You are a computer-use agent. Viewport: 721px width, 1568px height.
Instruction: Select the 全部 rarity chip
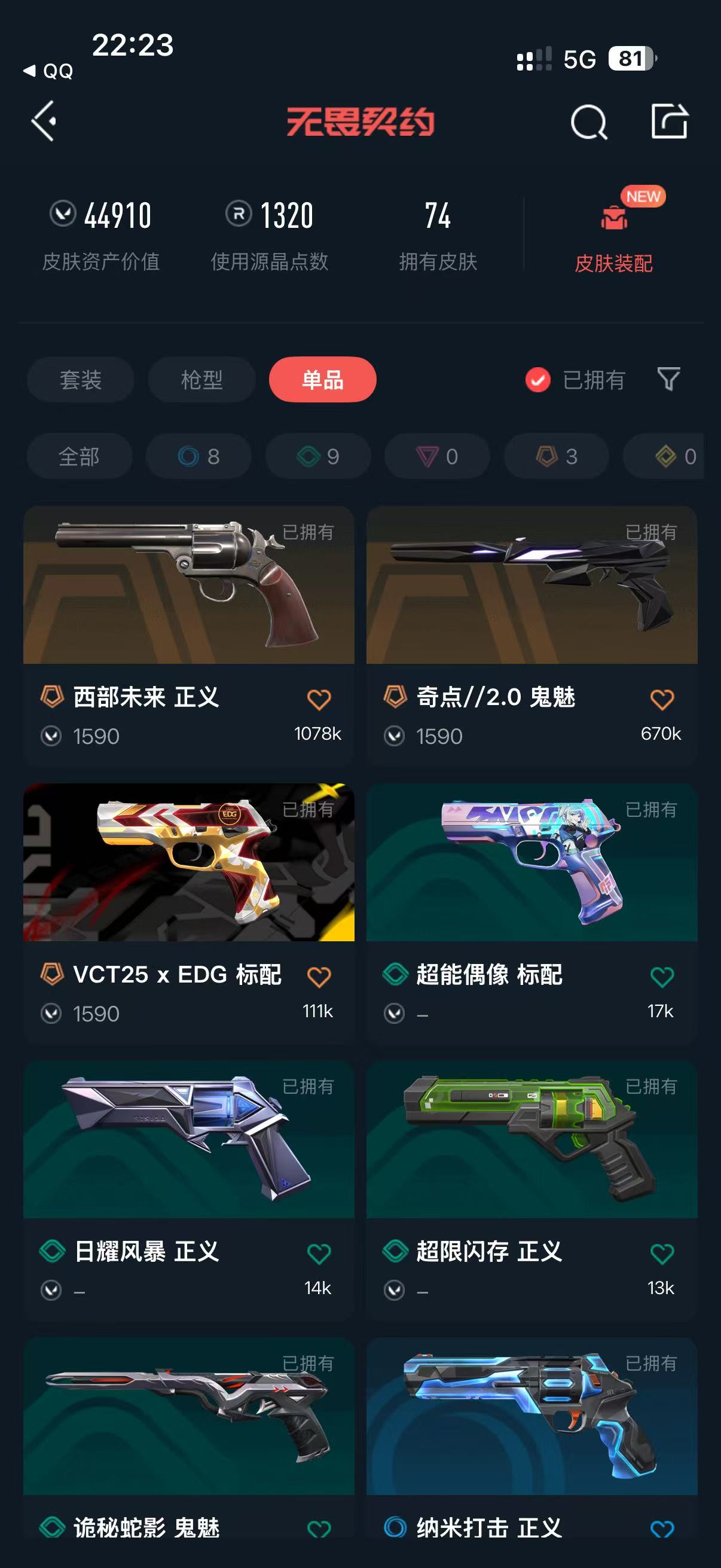coord(79,456)
